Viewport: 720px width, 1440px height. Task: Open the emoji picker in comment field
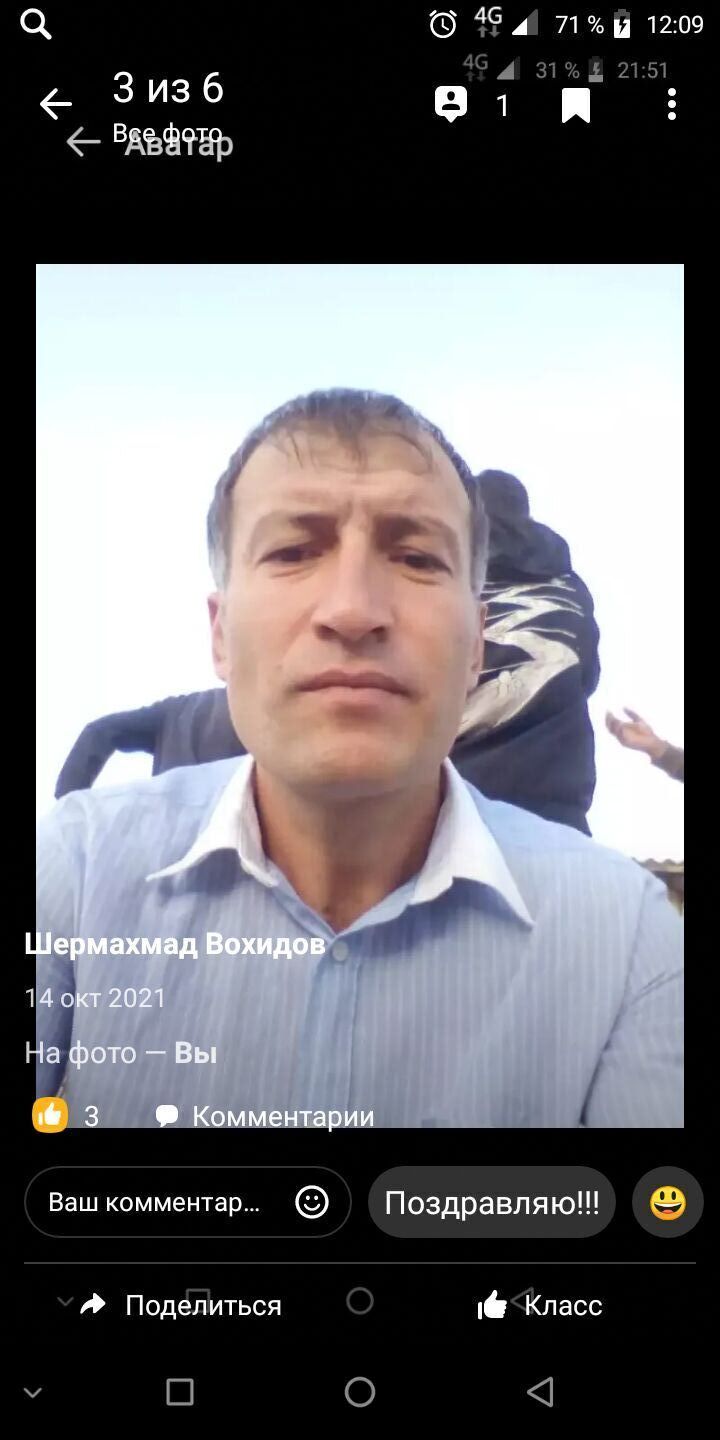(x=312, y=1202)
